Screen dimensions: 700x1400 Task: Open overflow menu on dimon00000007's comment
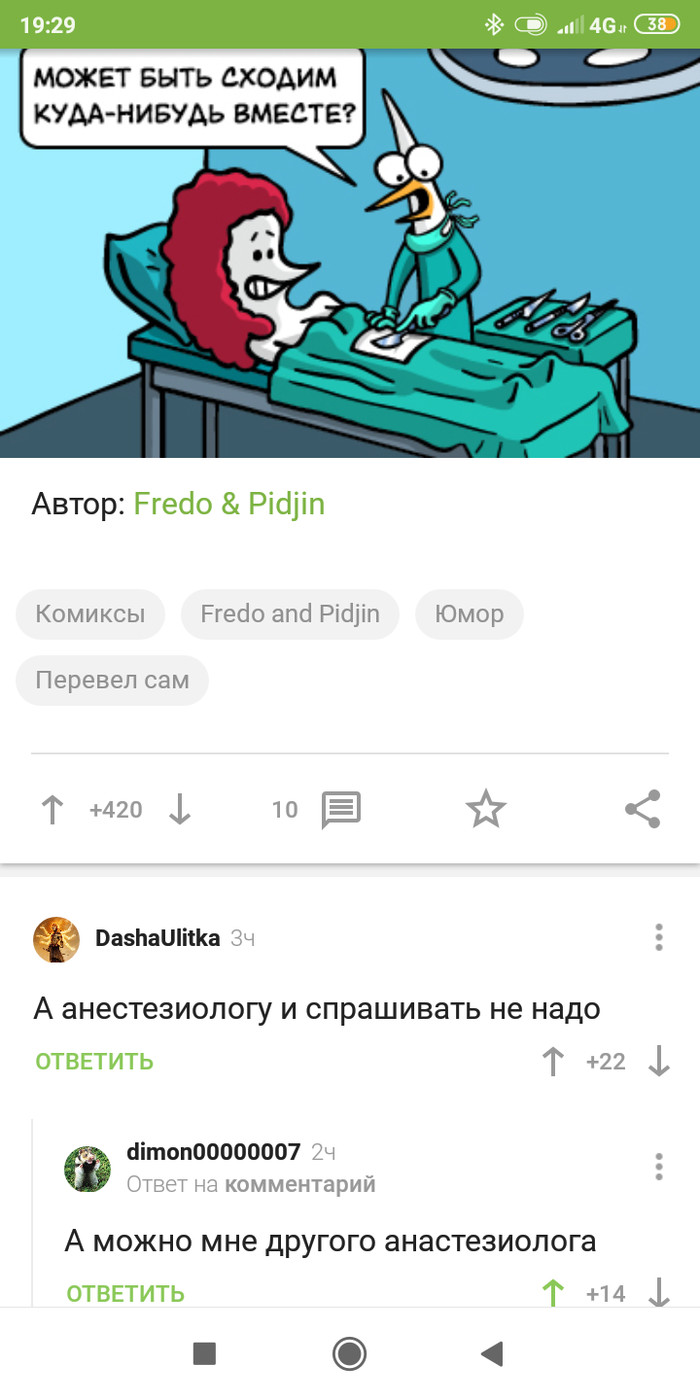pyautogui.click(x=658, y=1167)
